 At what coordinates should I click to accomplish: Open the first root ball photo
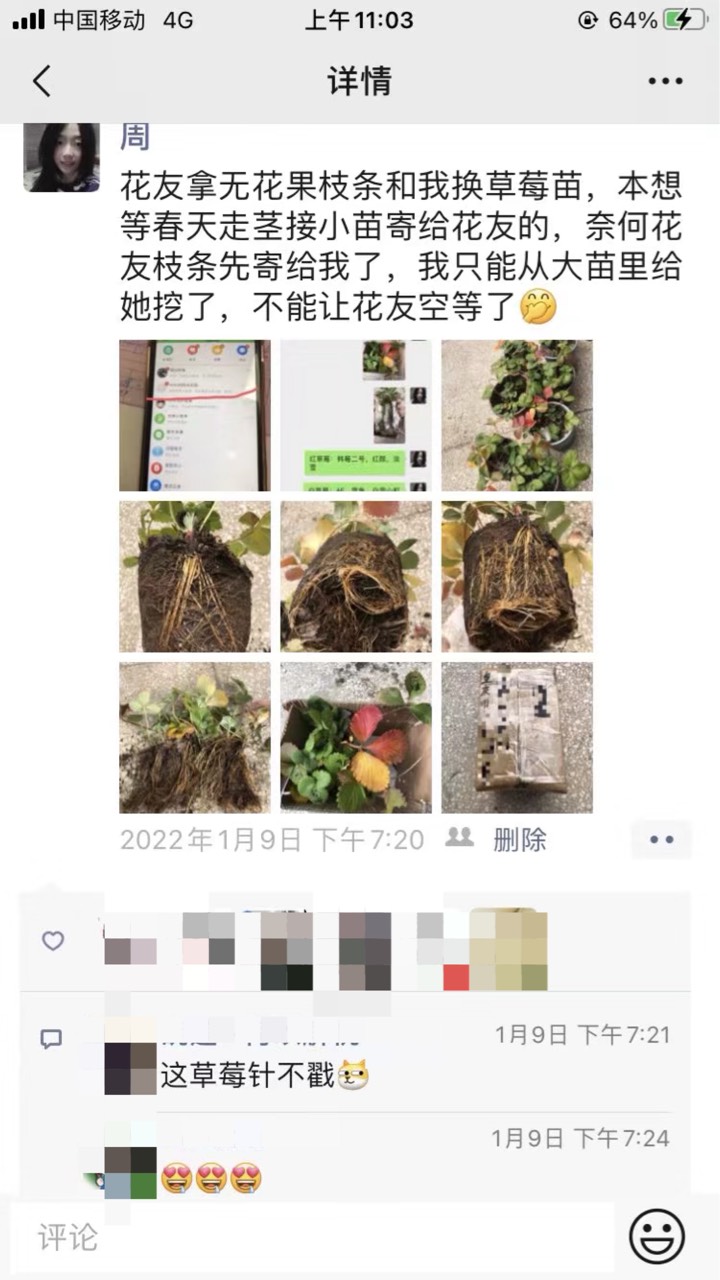point(194,576)
